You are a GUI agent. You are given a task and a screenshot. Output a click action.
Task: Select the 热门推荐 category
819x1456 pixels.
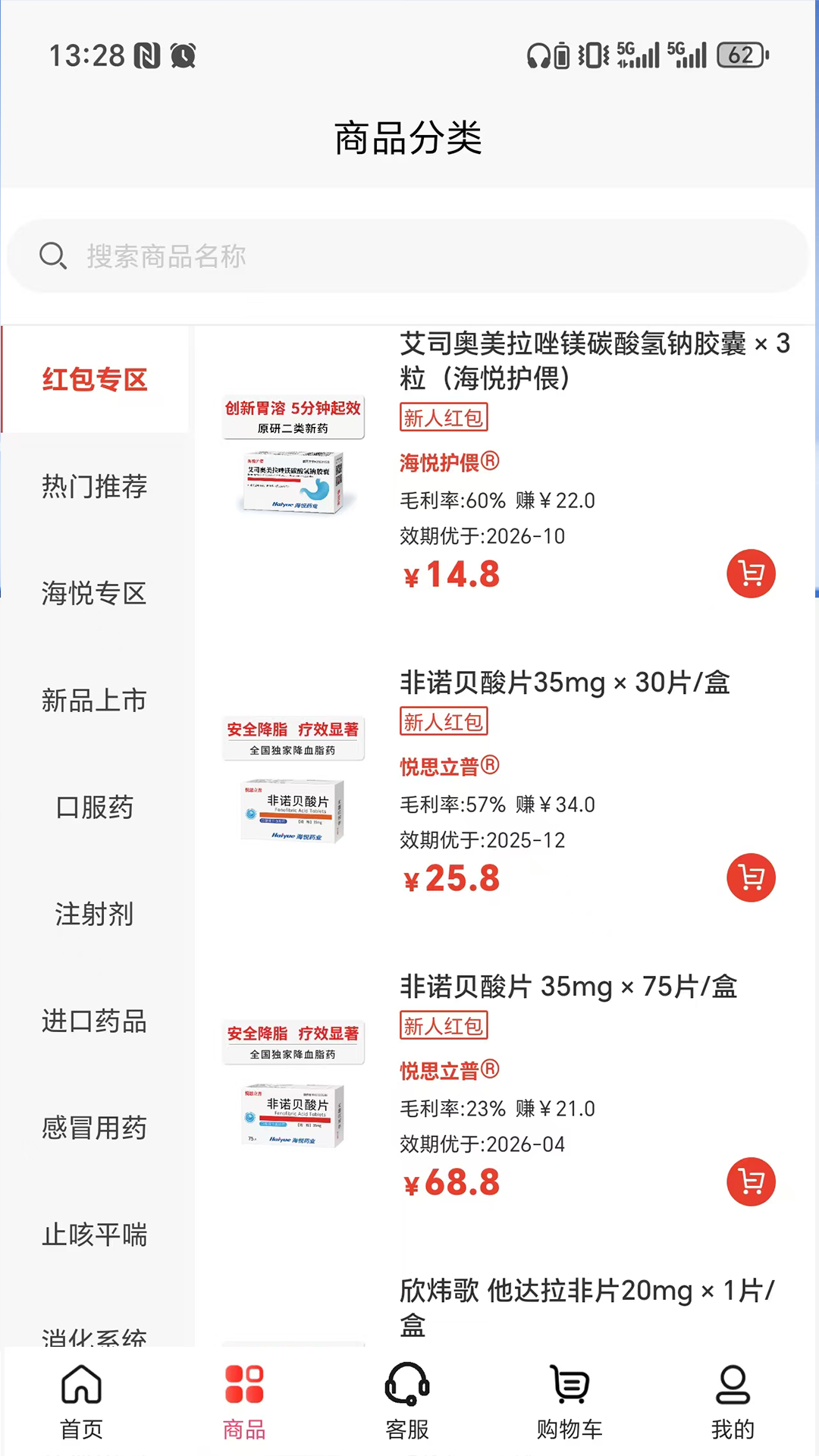click(x=95, y=486)
